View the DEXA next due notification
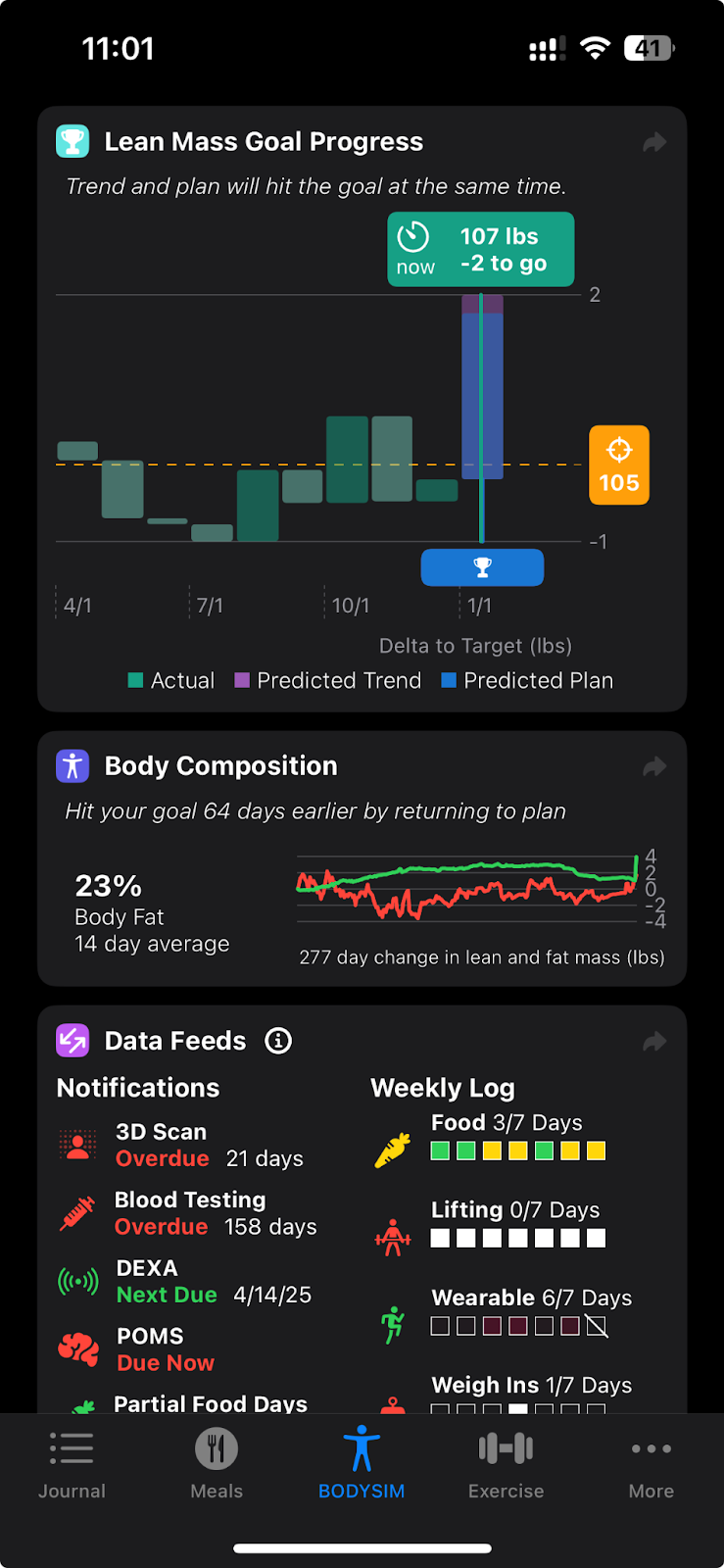 coord(186,1281)
